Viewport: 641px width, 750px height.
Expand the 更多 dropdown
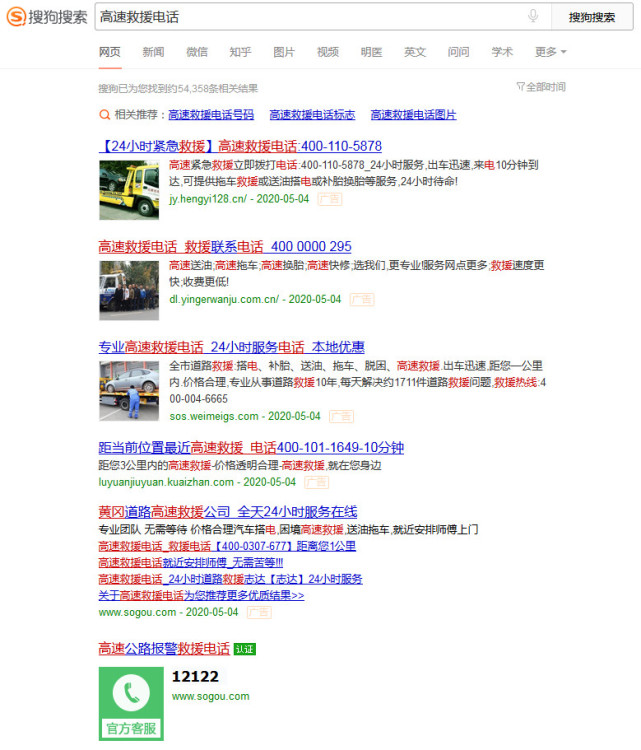(551, 52)
